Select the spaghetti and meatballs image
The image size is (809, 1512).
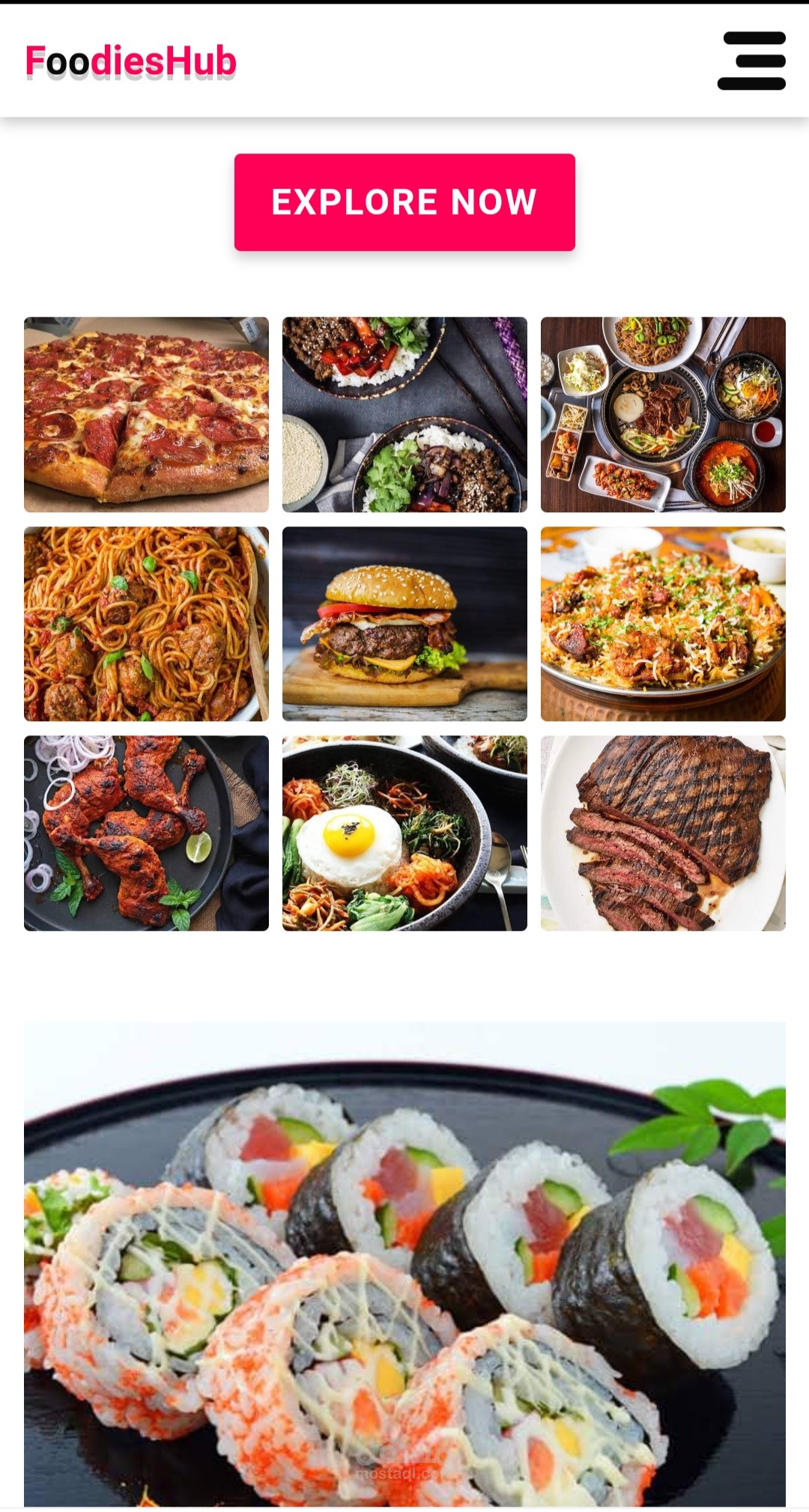[146, 622]
